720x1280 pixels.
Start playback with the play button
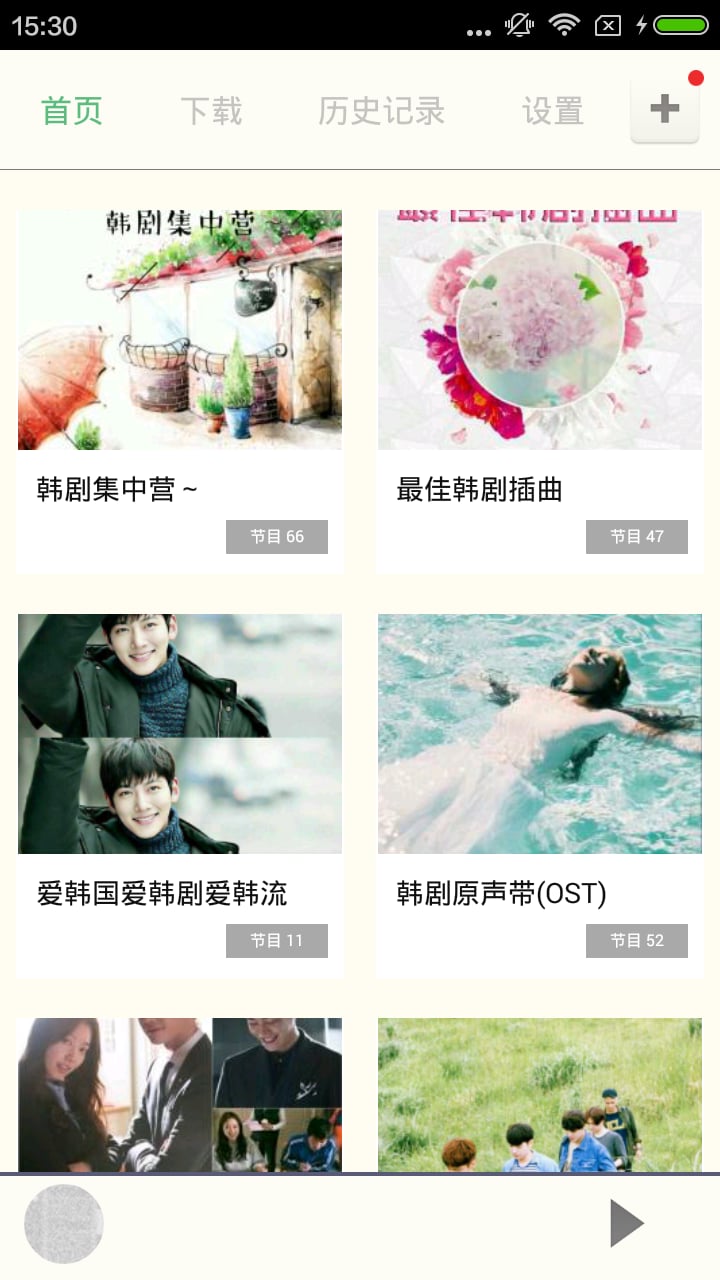(x=627, y=1223)
